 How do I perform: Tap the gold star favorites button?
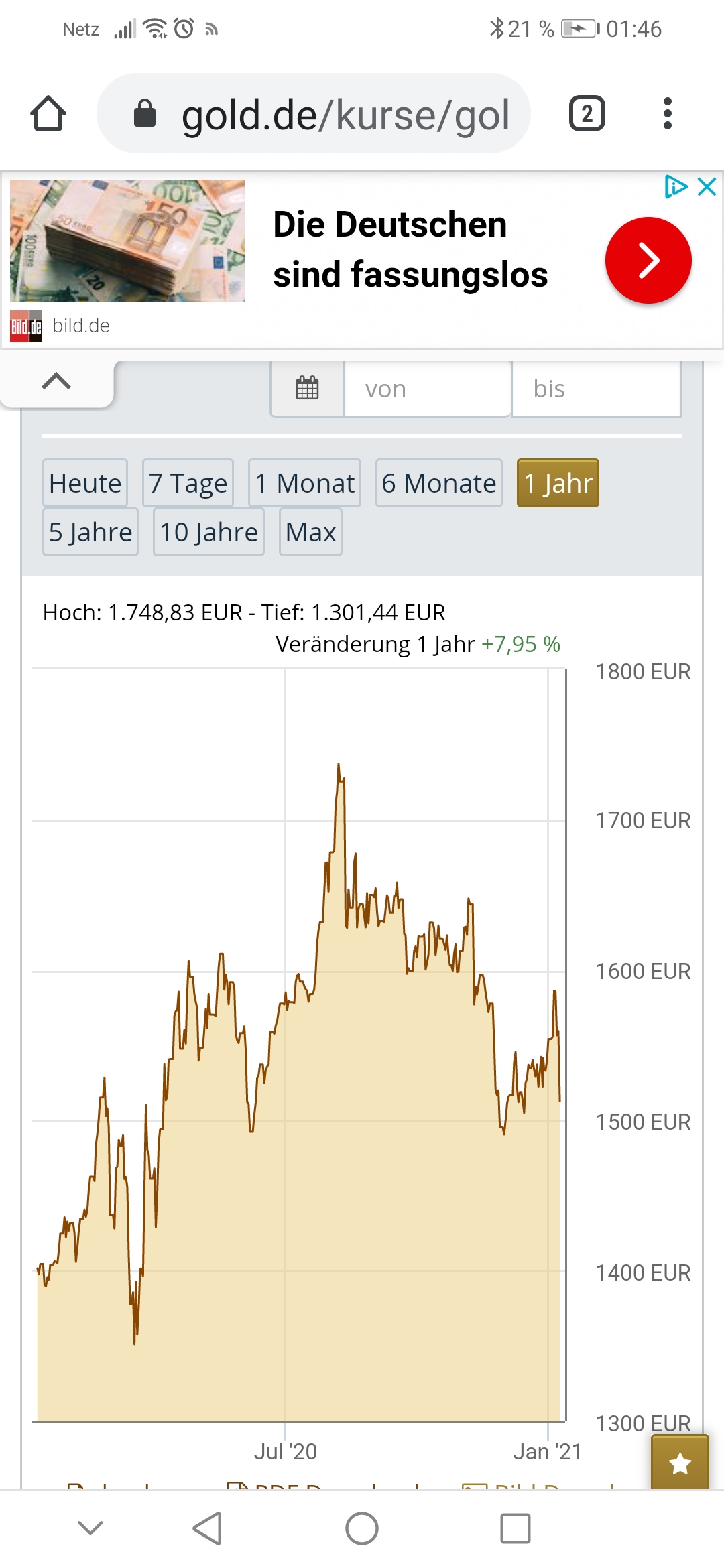tap(680, 1463)
